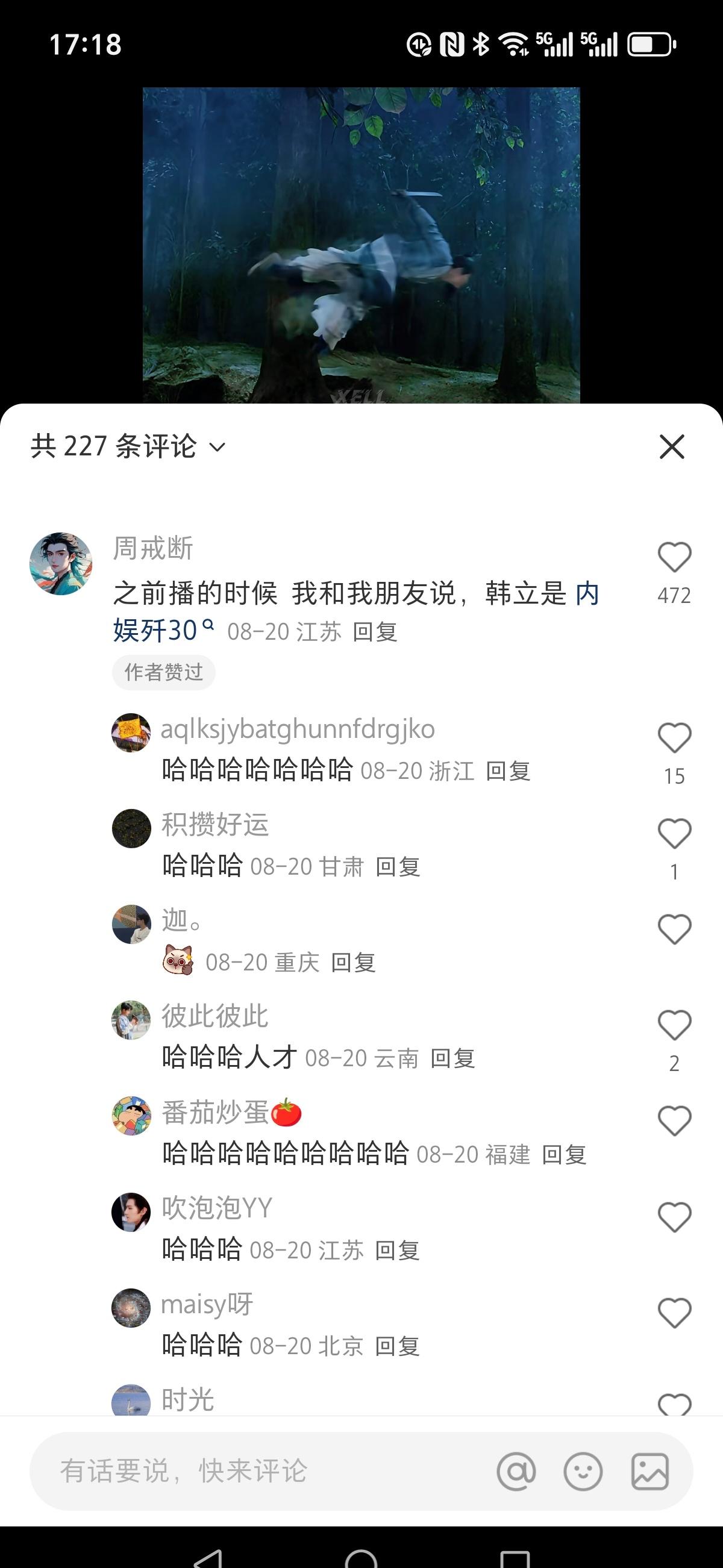Screen dimensions: 723x1568
Task: Reply to 番茄炒蛋's comment
Action: click(x=563, y=1155)
